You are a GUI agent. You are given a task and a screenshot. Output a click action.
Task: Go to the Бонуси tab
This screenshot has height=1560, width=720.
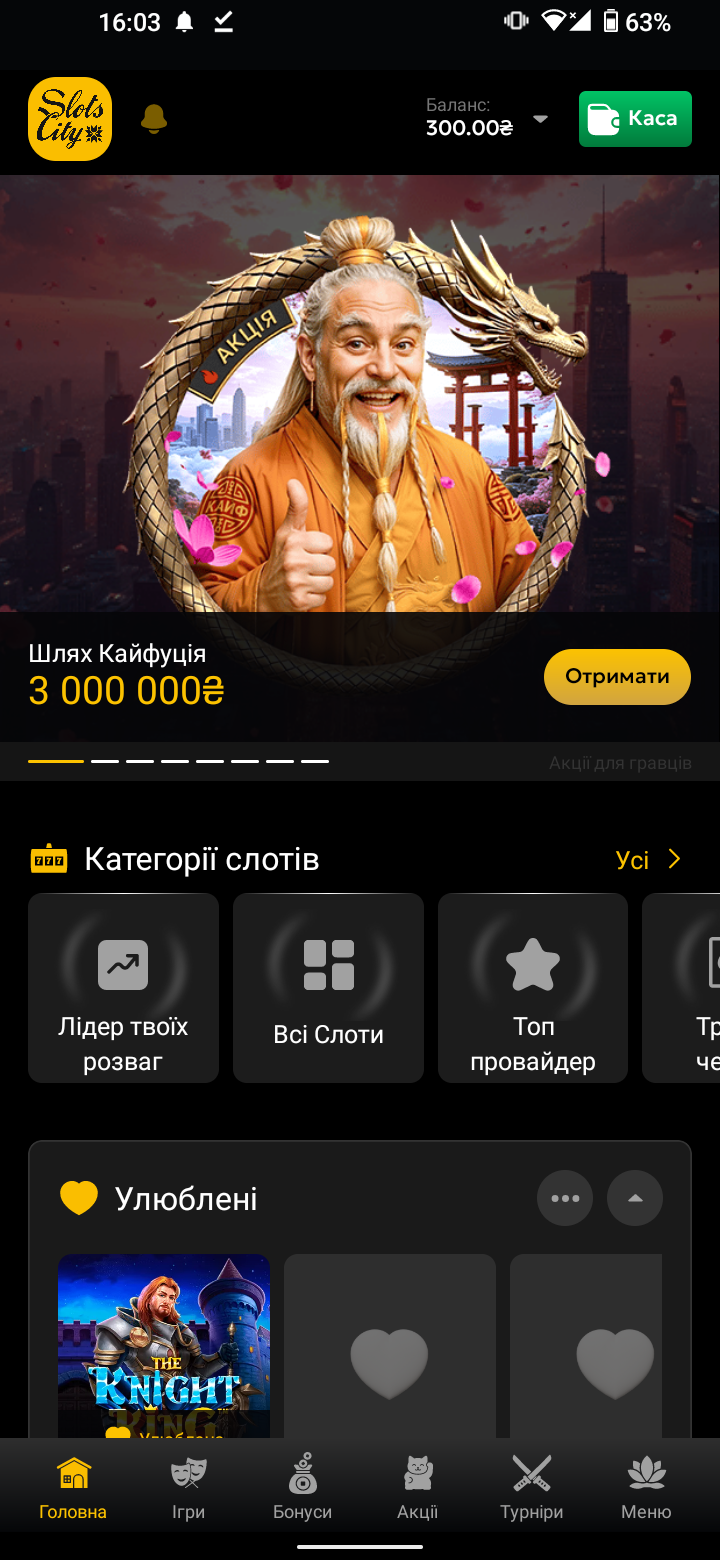pyautogui.click(x=303, y=1488)
